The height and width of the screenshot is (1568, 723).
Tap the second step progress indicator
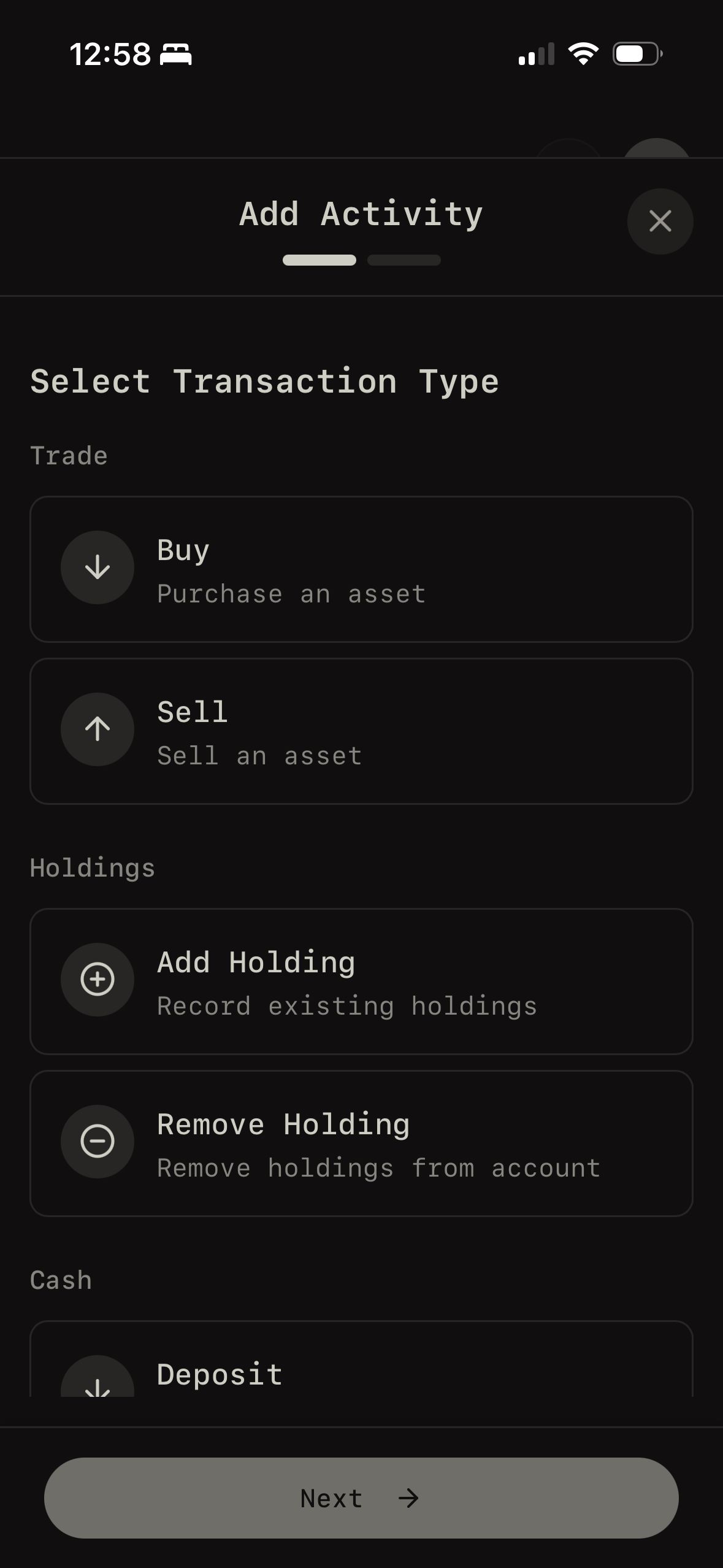point(404,260)
